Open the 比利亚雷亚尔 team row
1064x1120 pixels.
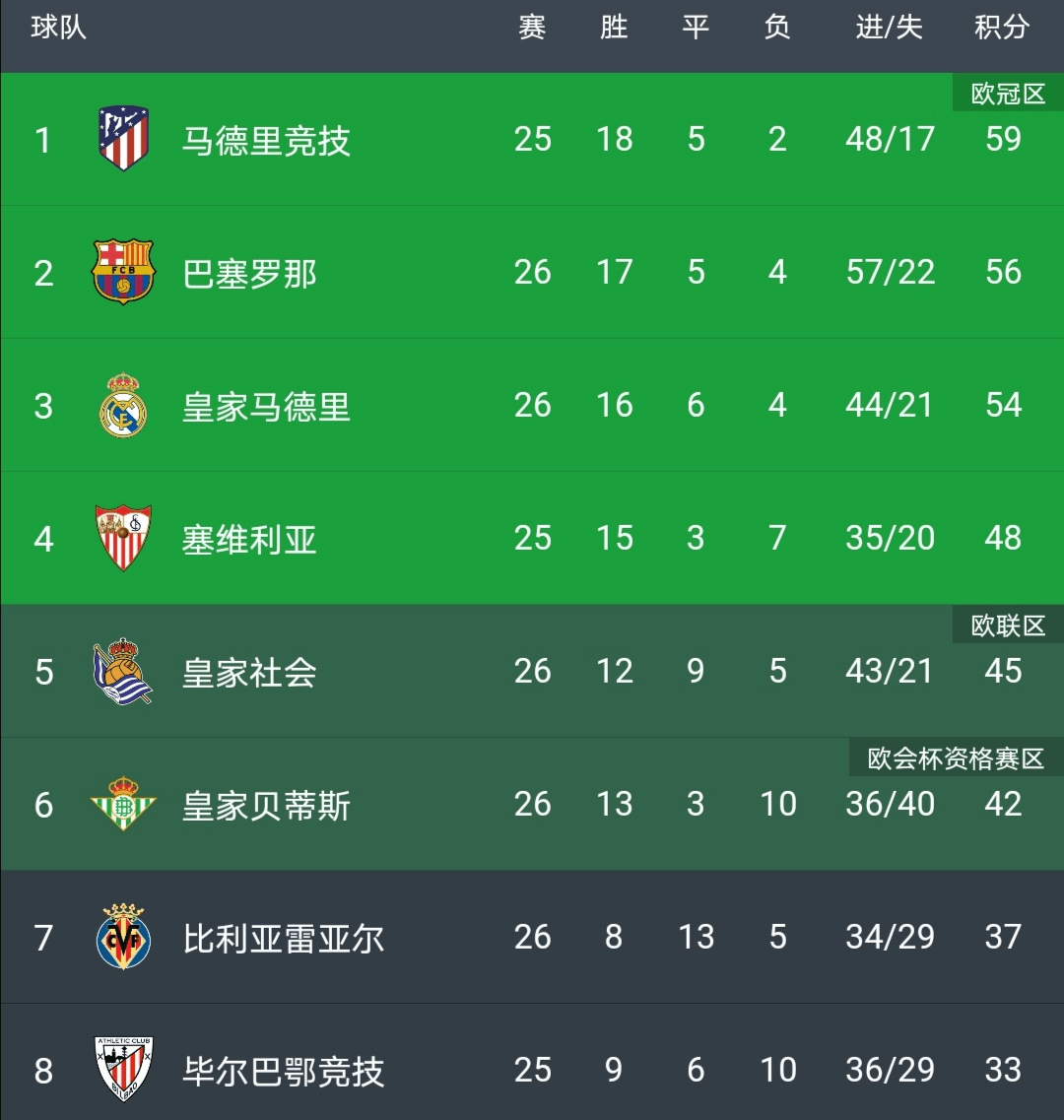tap(283, 938)
